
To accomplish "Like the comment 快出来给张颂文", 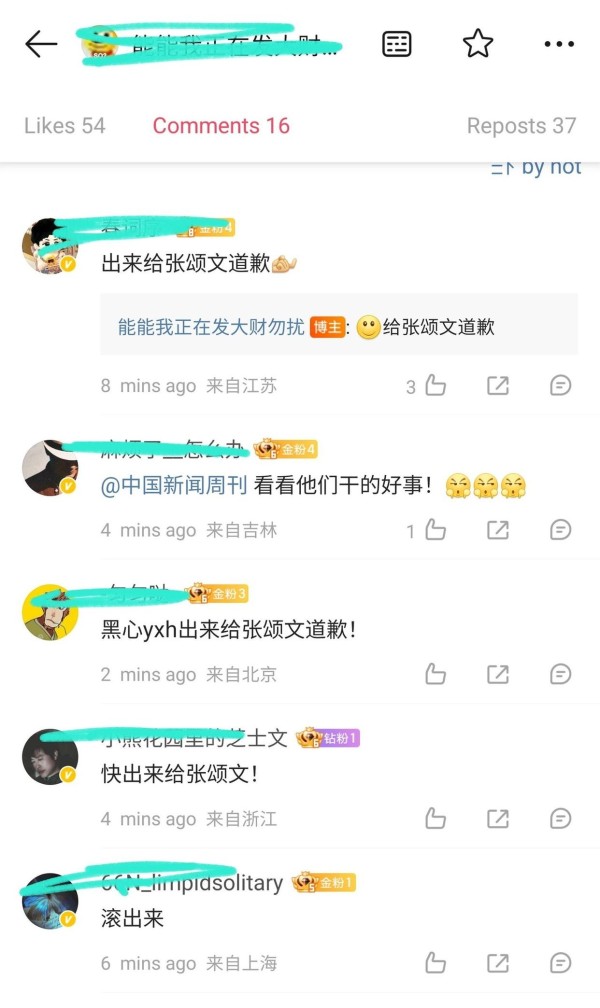I will click(435, 819).
